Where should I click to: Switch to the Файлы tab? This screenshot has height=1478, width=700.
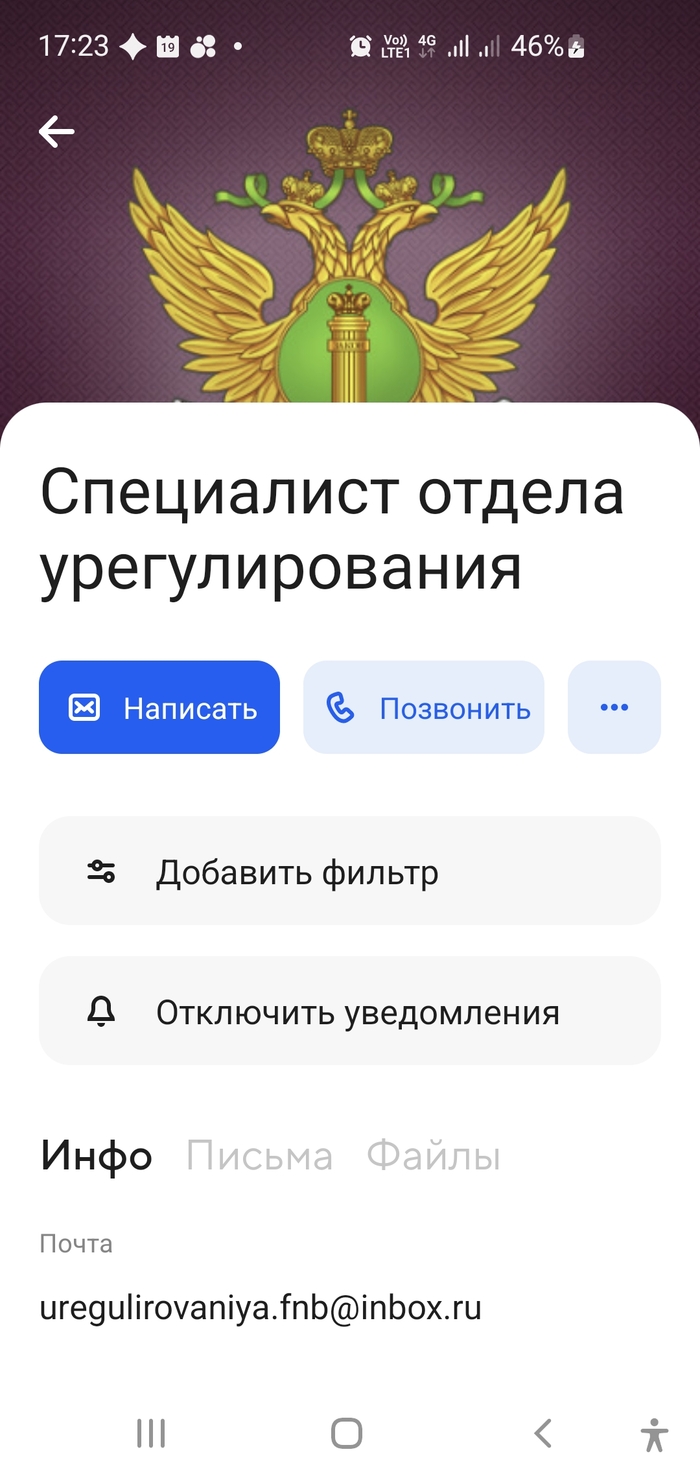tap(433, 1156)
